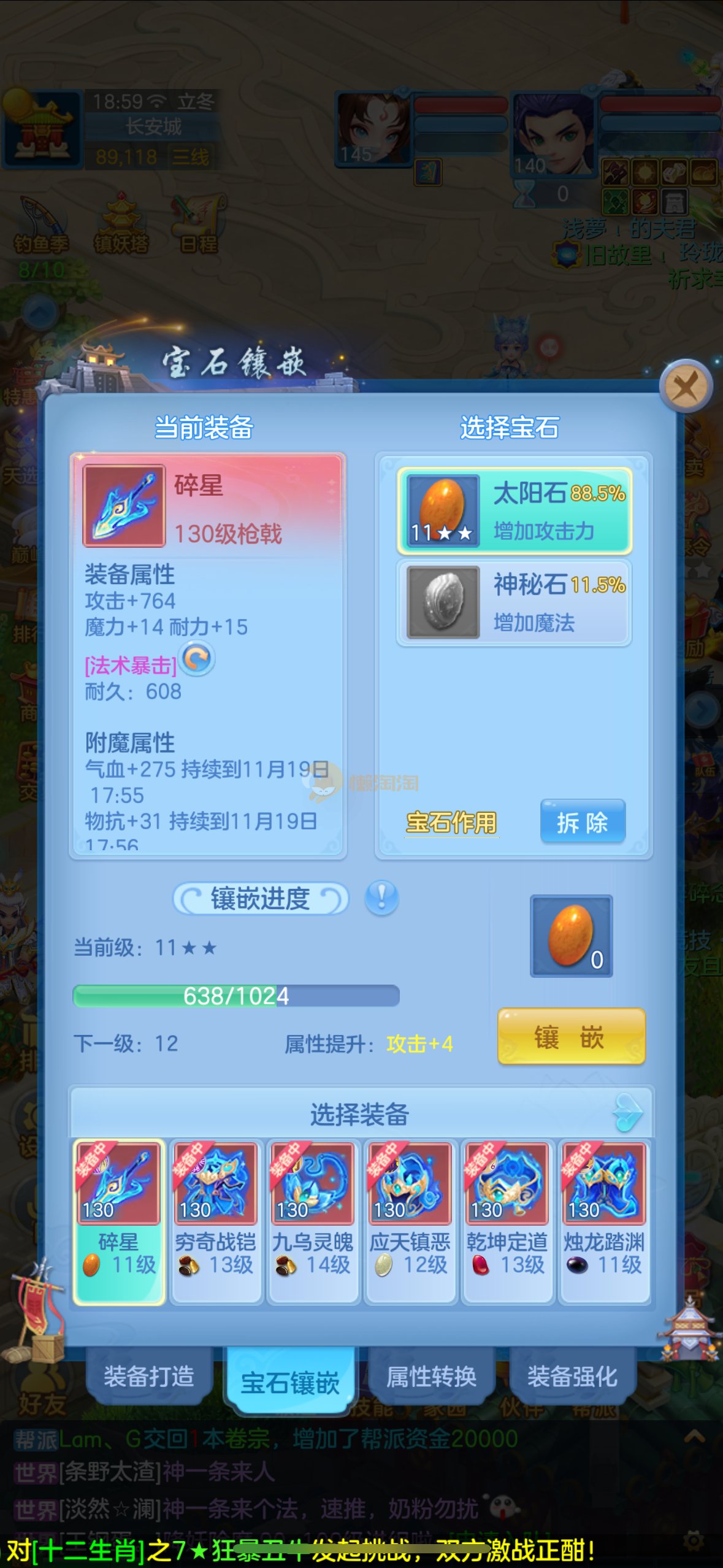Refresh the 法术暴击 attribute icon

197,659
